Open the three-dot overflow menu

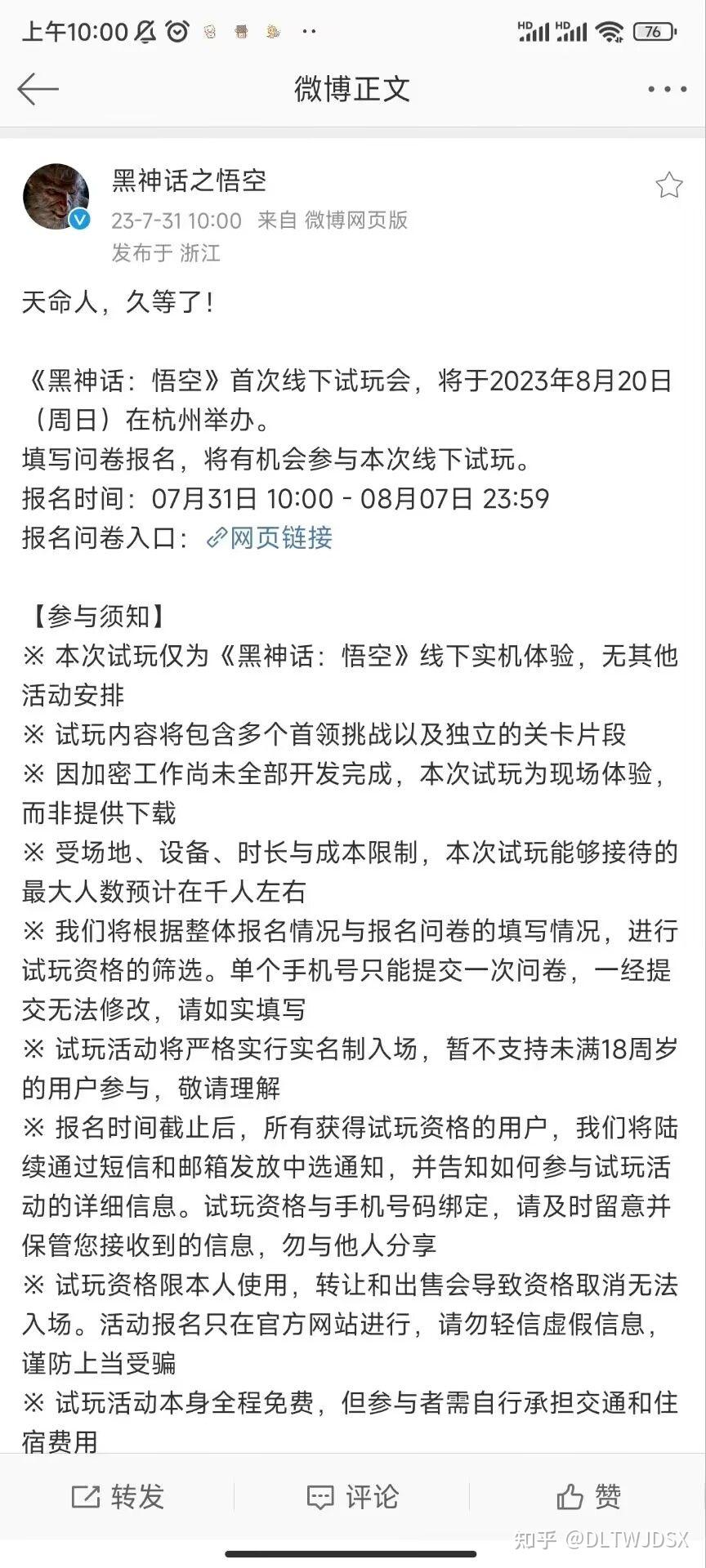point(667,89)
